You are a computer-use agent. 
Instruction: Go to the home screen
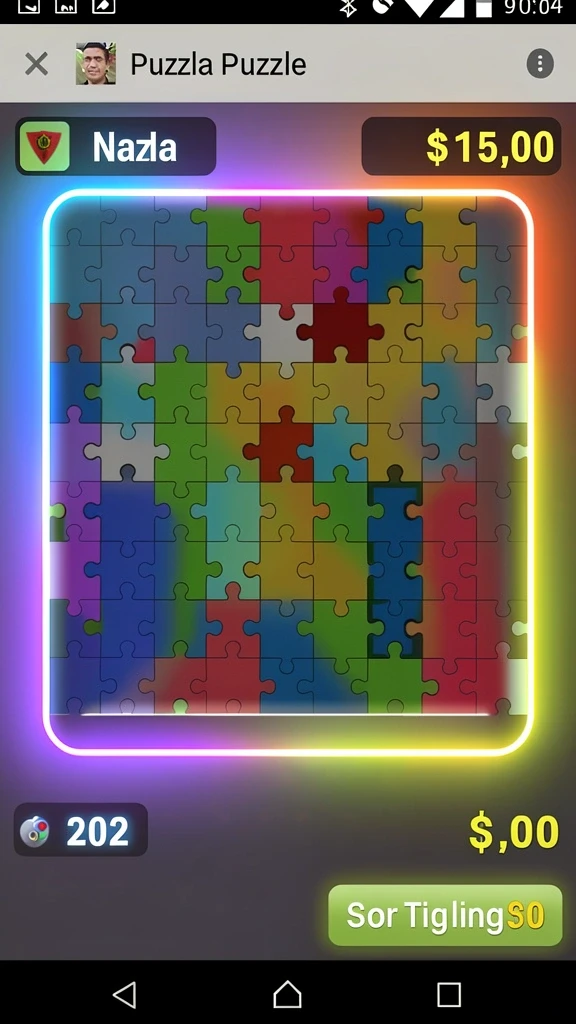[287, 995]
